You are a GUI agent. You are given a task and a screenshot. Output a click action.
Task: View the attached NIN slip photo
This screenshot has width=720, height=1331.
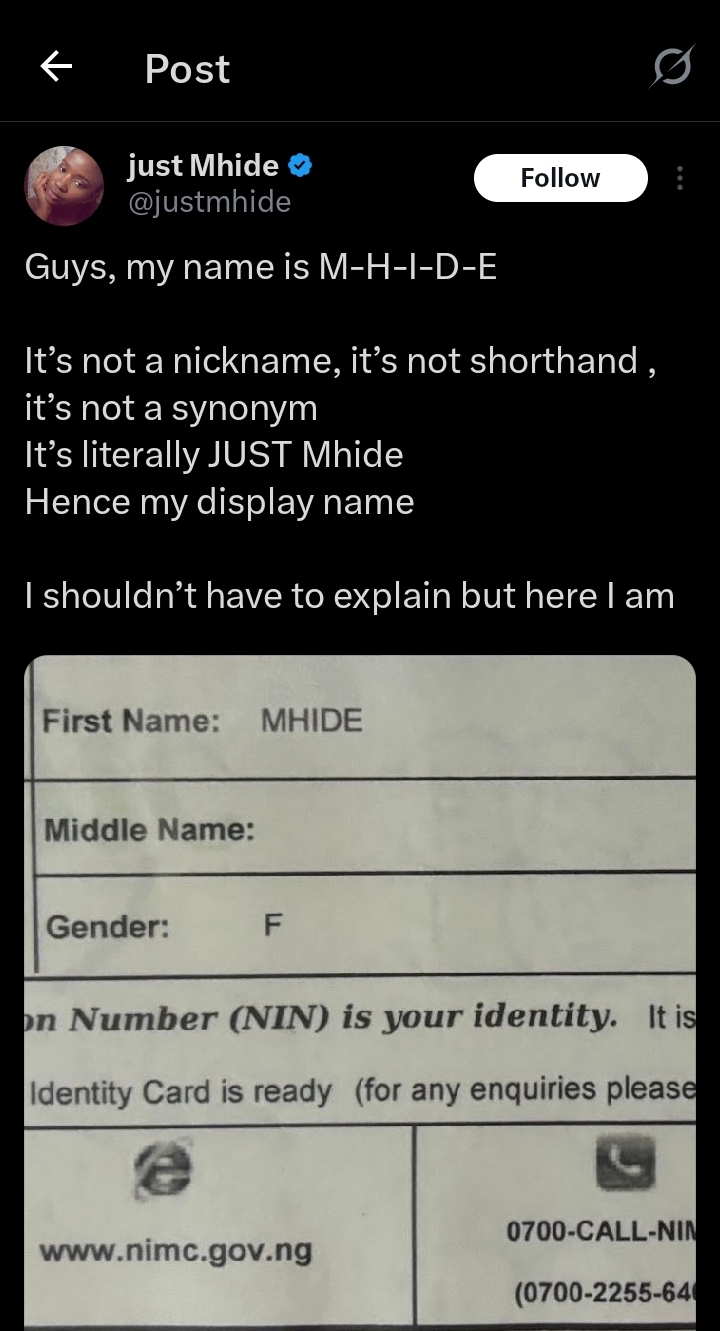tap(360, 990)
